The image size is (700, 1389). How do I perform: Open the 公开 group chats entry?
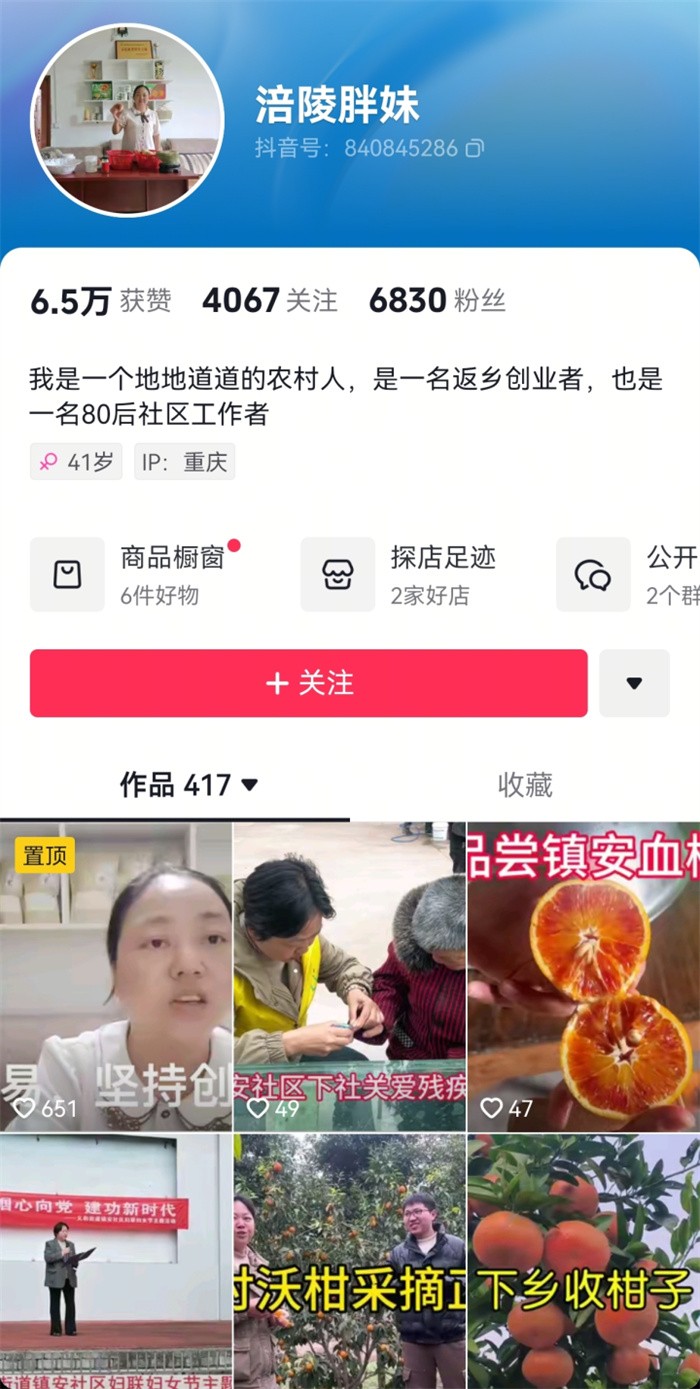point(630,575)
